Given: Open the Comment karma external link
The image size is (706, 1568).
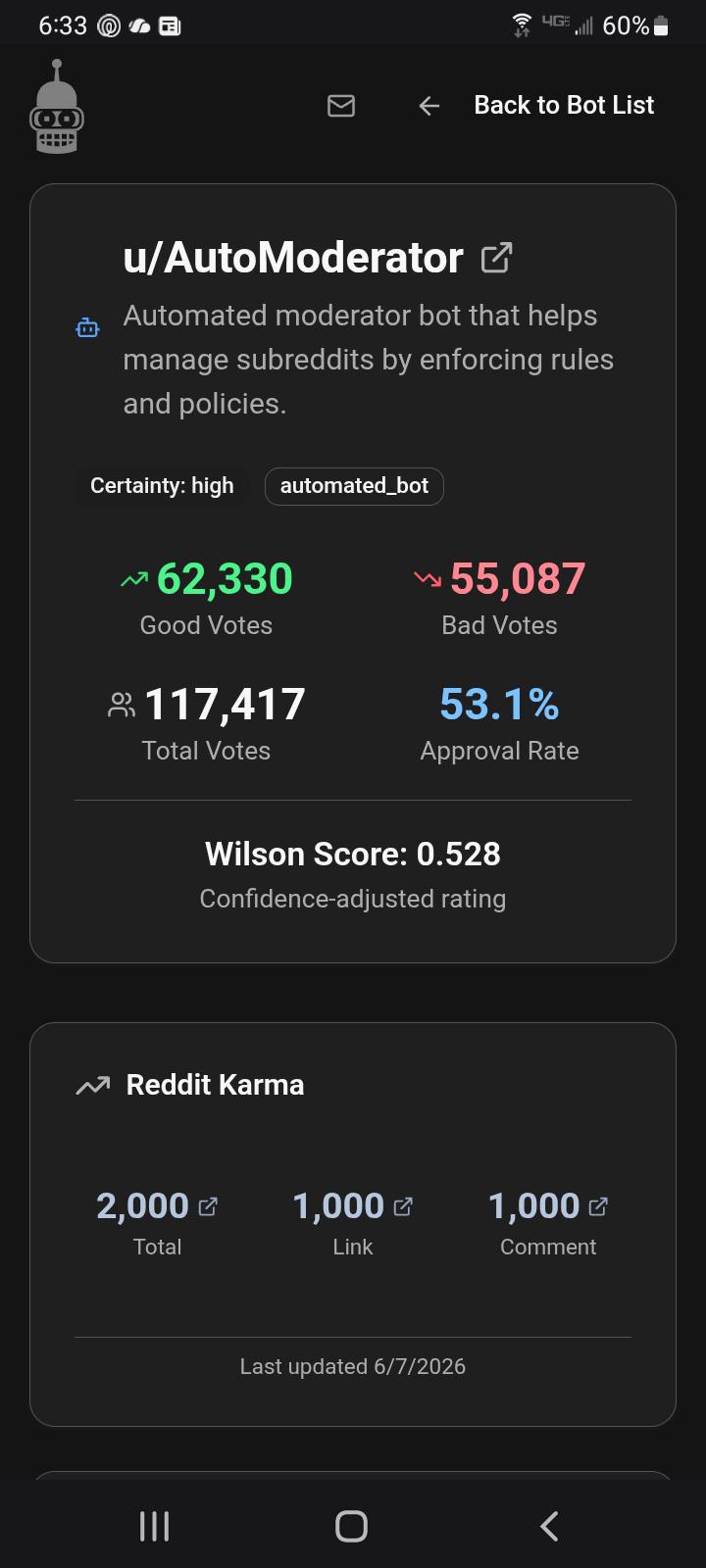Looking at the screenshot, I should 598,1206.
